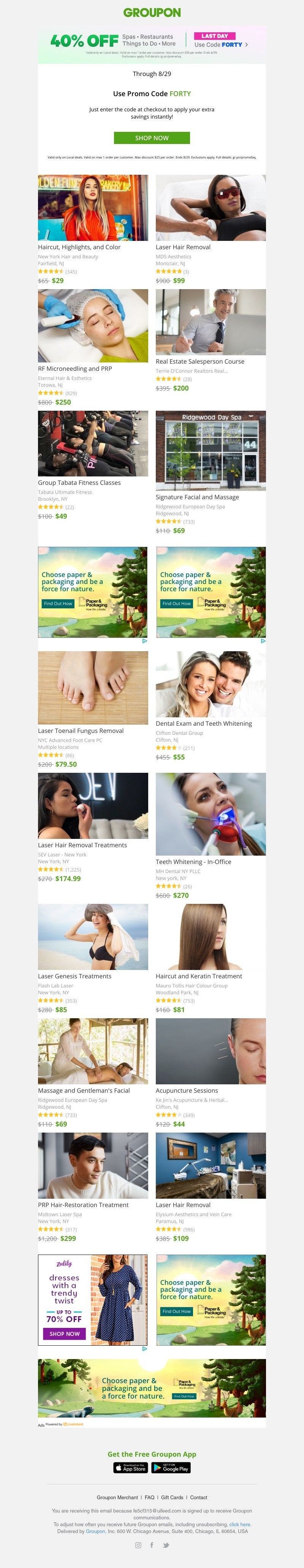This screenshot has height=1568, width=304.
Task: Tap the SHOP NOW button
Action: pyautogui.click(x=152, y=138)
